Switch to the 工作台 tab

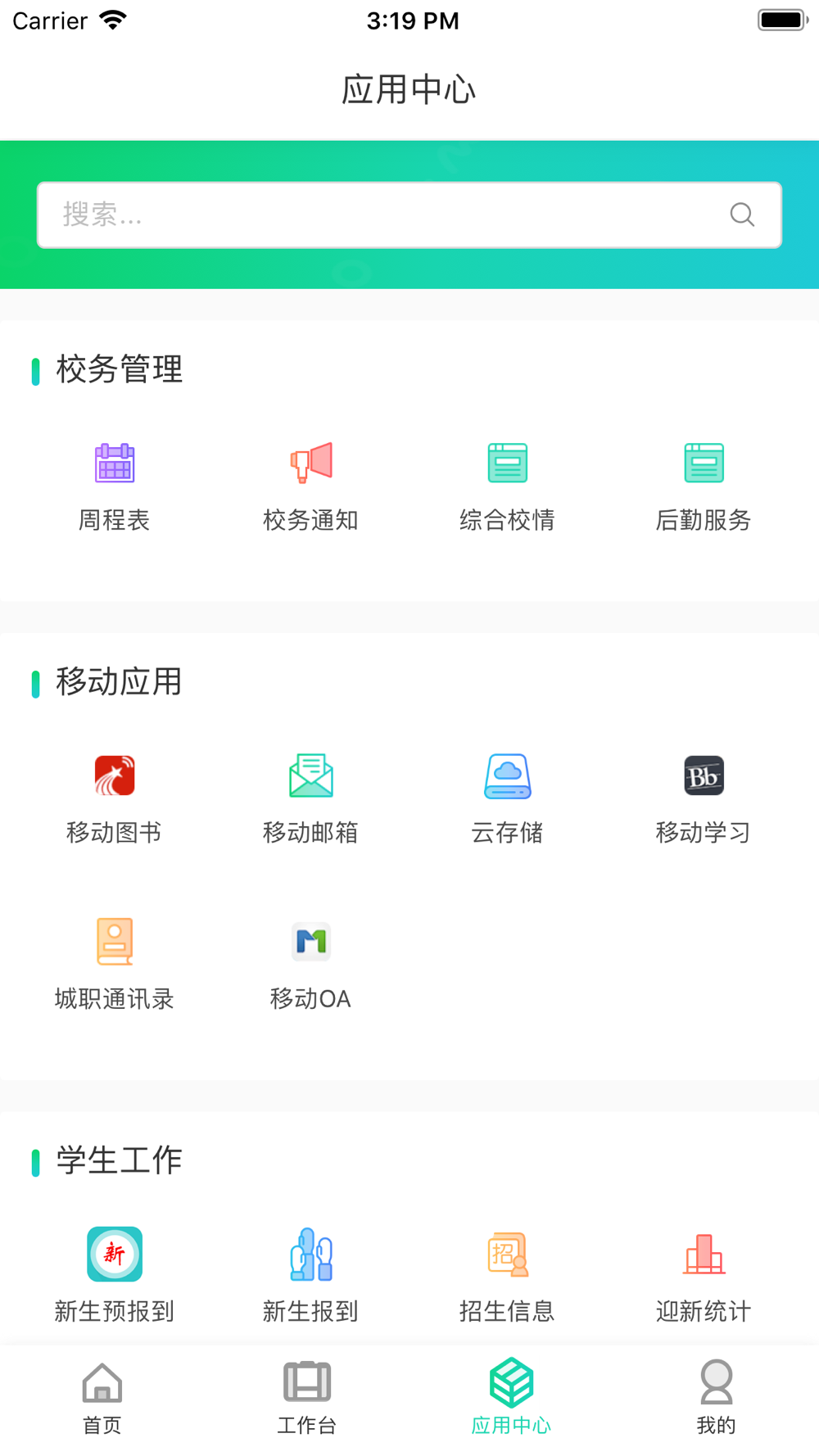click(x=307, y=1399)
